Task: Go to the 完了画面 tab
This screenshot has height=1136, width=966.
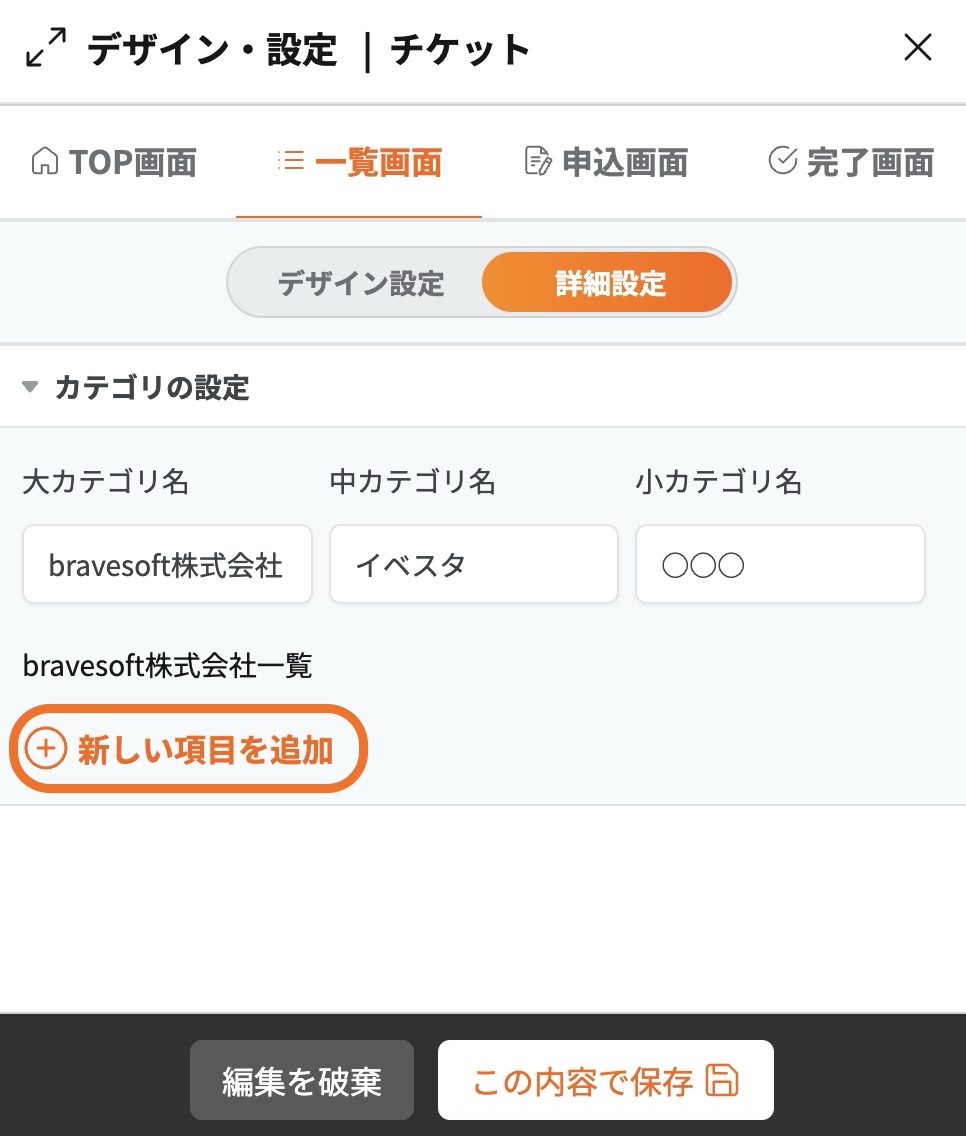Action: coord(851,162)
